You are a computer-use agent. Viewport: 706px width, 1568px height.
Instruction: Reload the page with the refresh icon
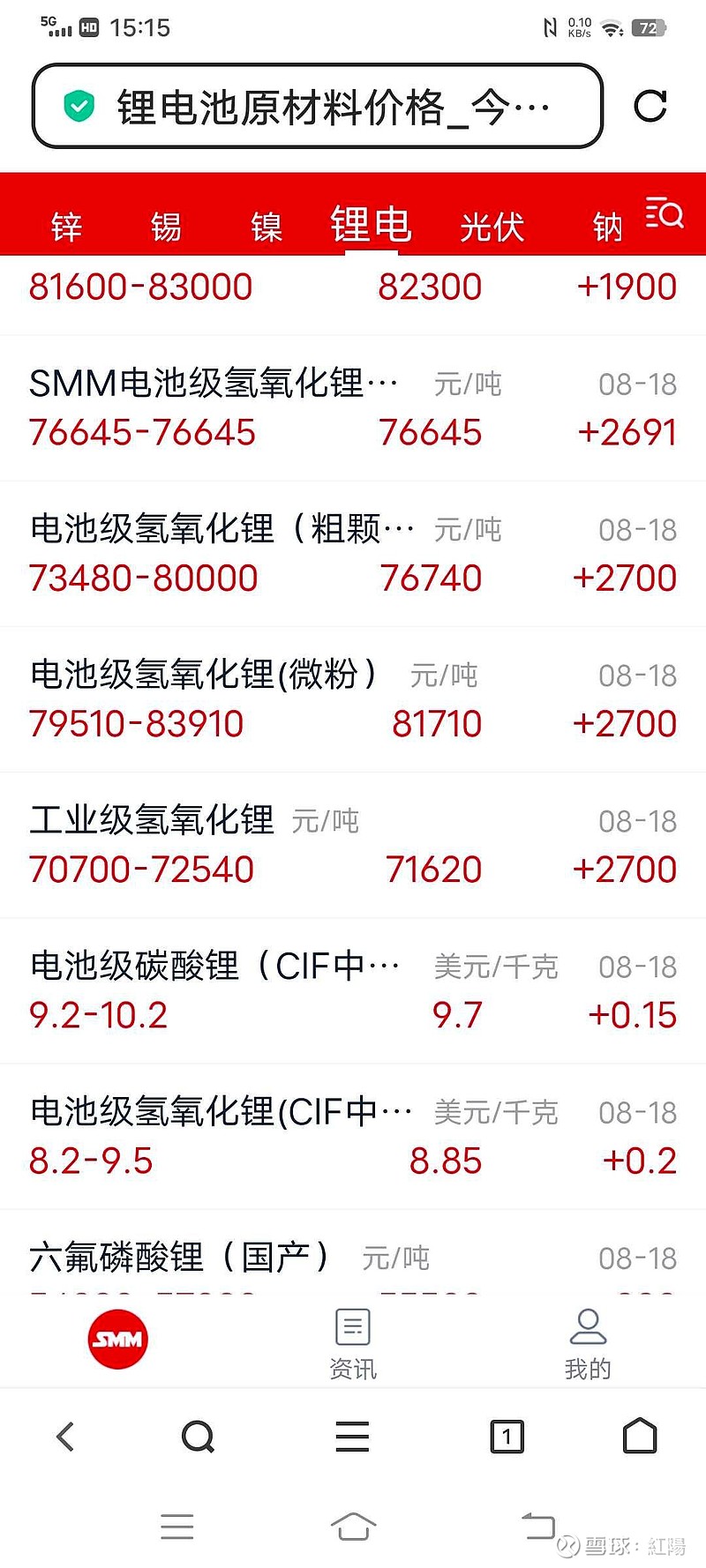650,107
